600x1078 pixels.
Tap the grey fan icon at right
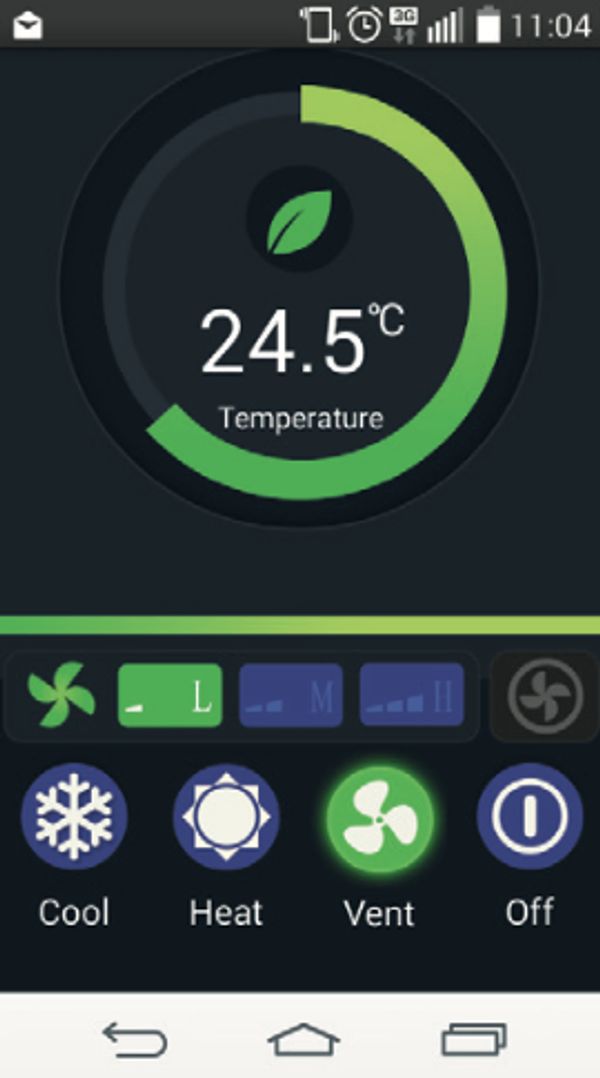[x=544, y=697]
